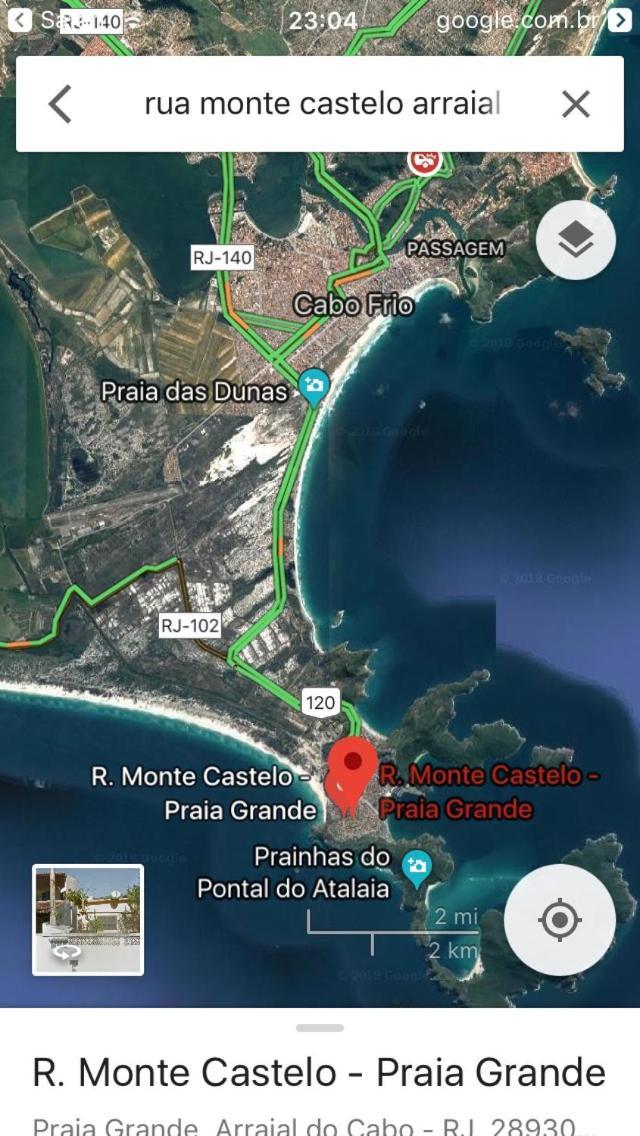
Task: Center map on my location
Action: [x=559, y=920]
